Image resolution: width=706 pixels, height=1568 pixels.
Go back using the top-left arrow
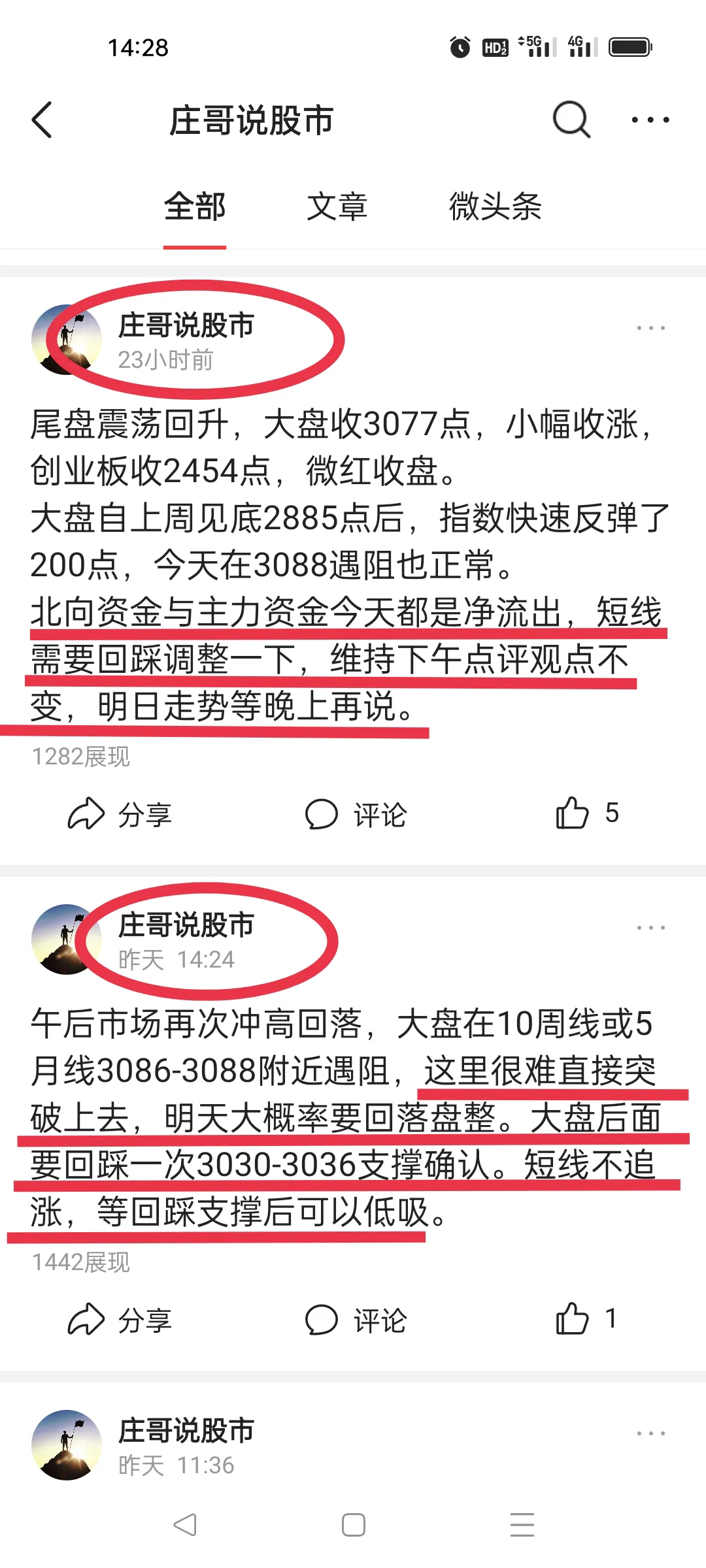[x=42, y=120]
